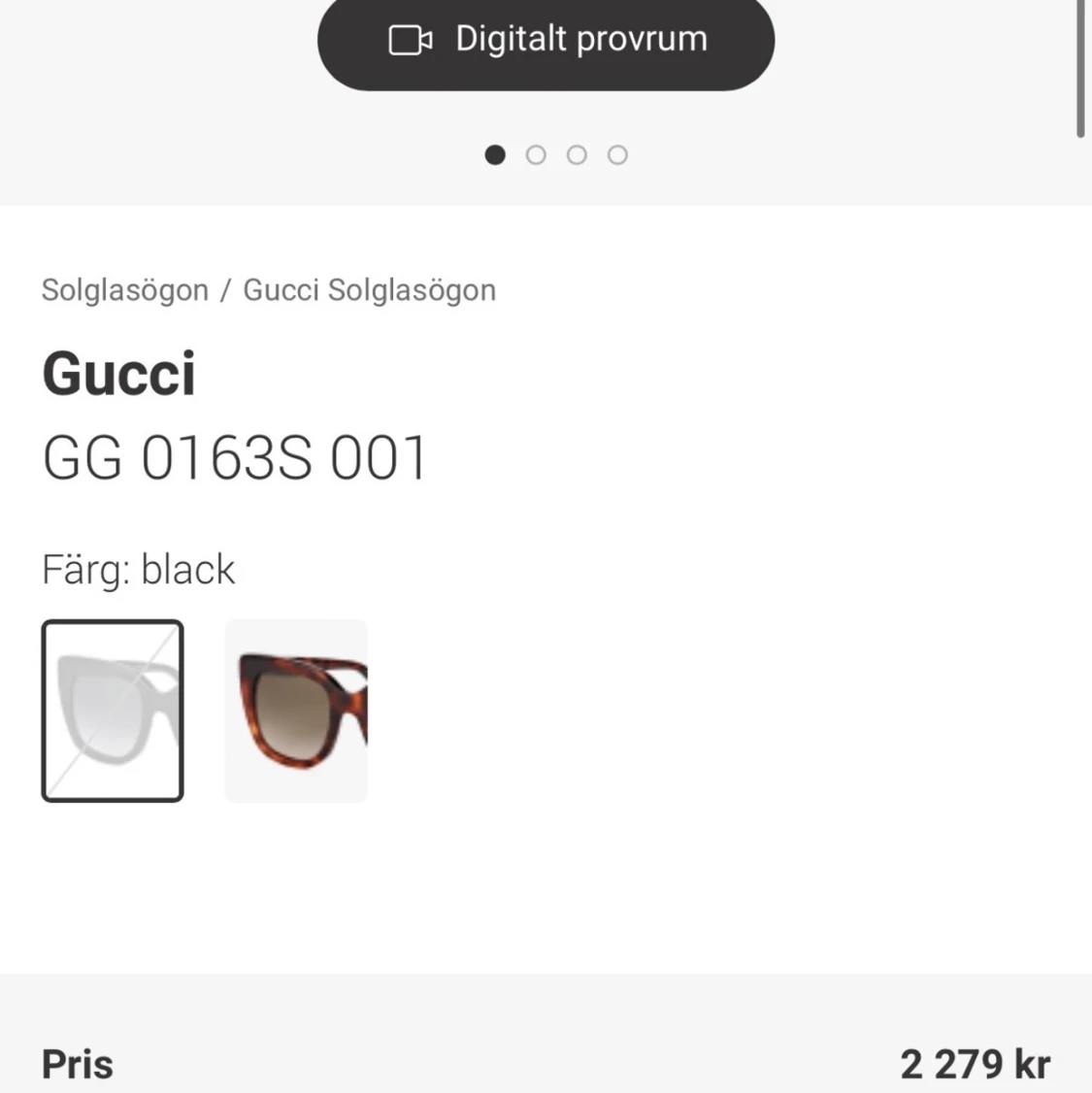Click the video camera icon in the provrum button

[412, 39]
